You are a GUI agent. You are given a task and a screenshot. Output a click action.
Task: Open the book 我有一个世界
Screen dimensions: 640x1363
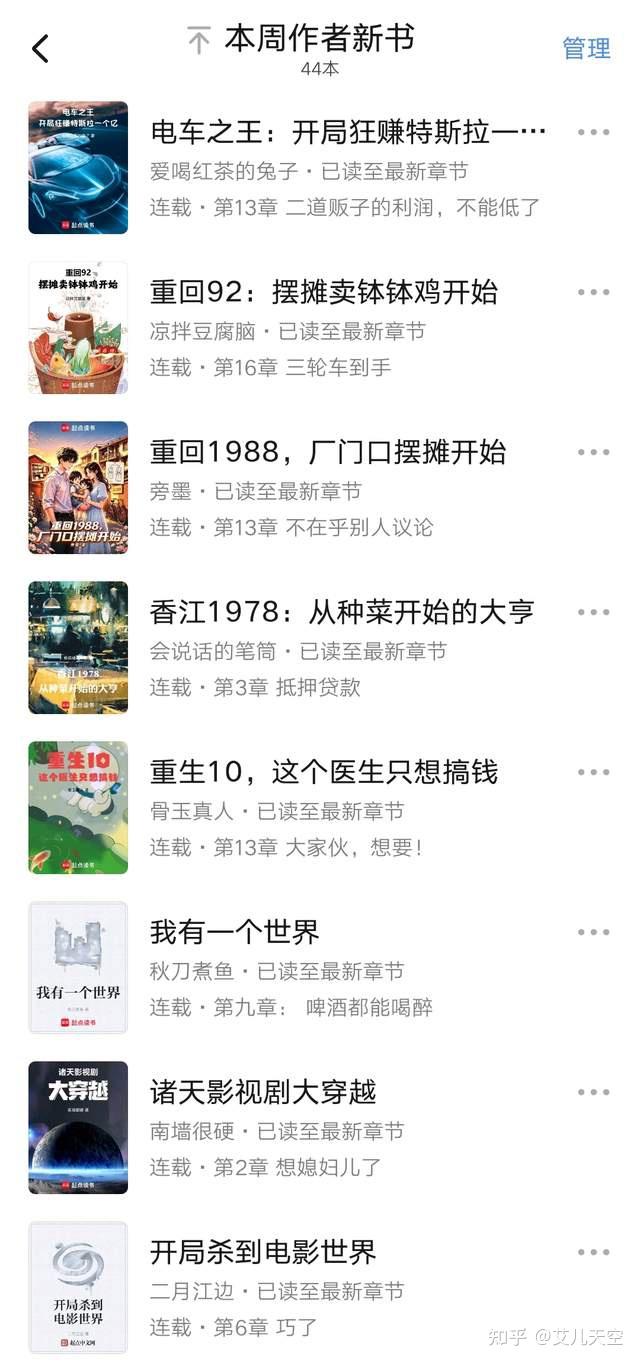[320, 968]
